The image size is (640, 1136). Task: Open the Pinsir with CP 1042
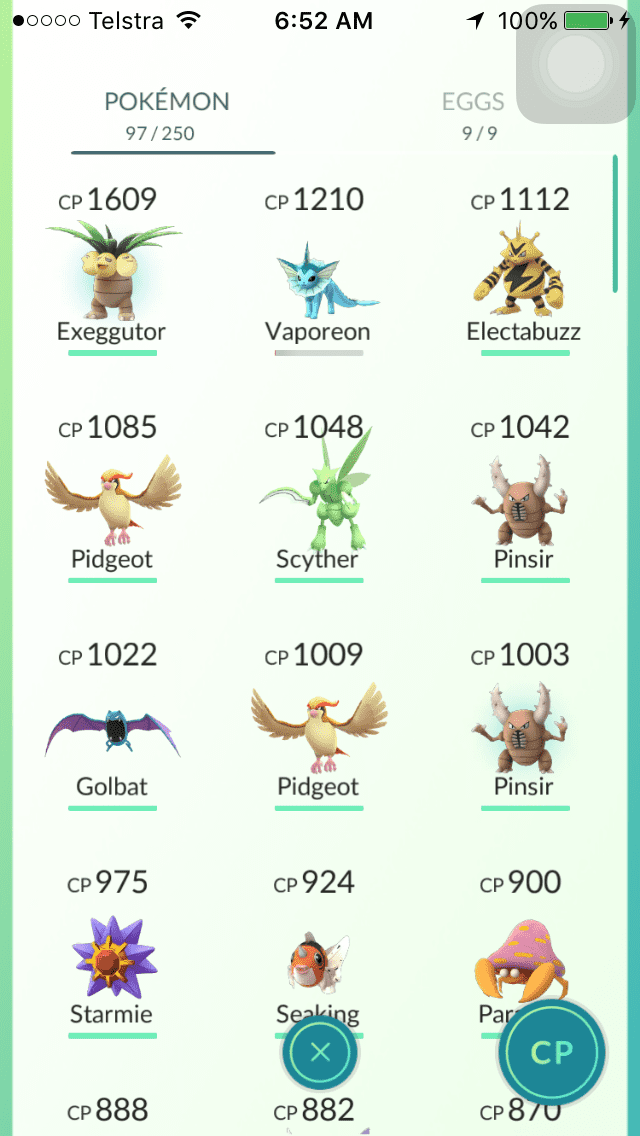[x=524, y=500]
